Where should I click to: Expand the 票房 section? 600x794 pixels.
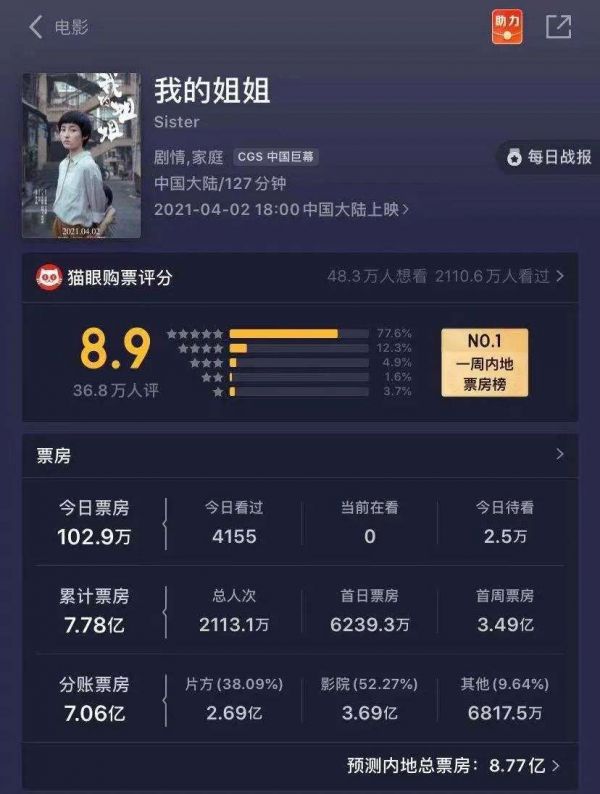[300, 455]
